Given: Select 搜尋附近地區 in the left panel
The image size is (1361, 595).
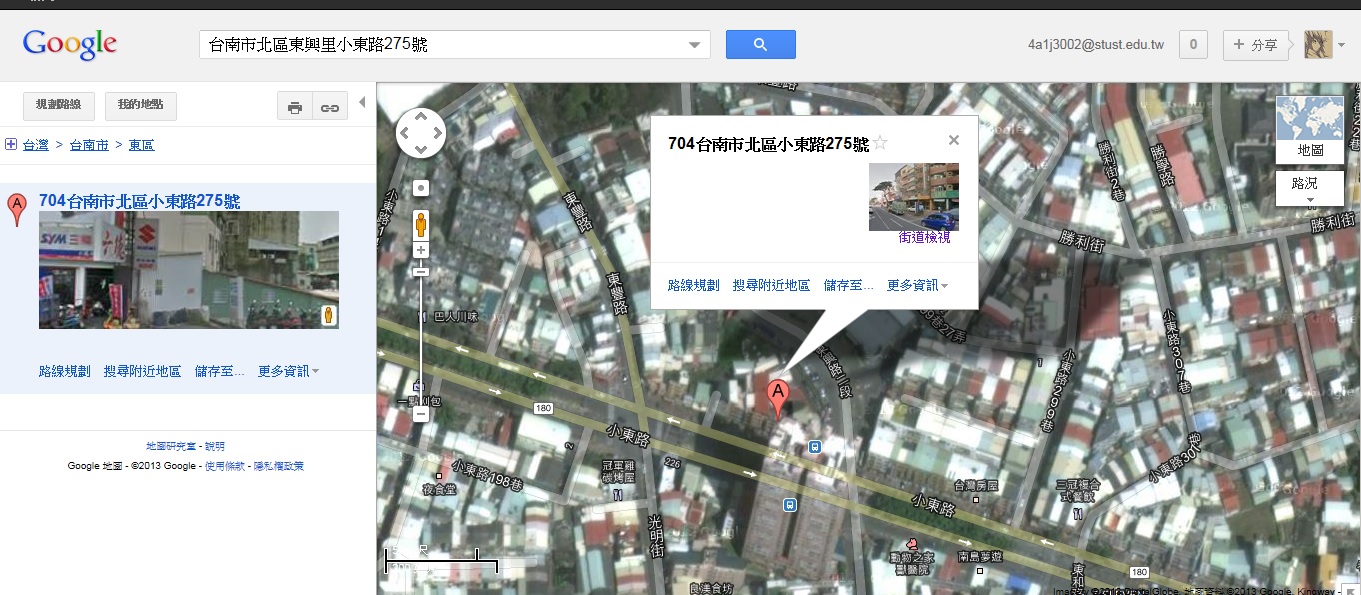Looking at the screenshot, I should (142, 371).
